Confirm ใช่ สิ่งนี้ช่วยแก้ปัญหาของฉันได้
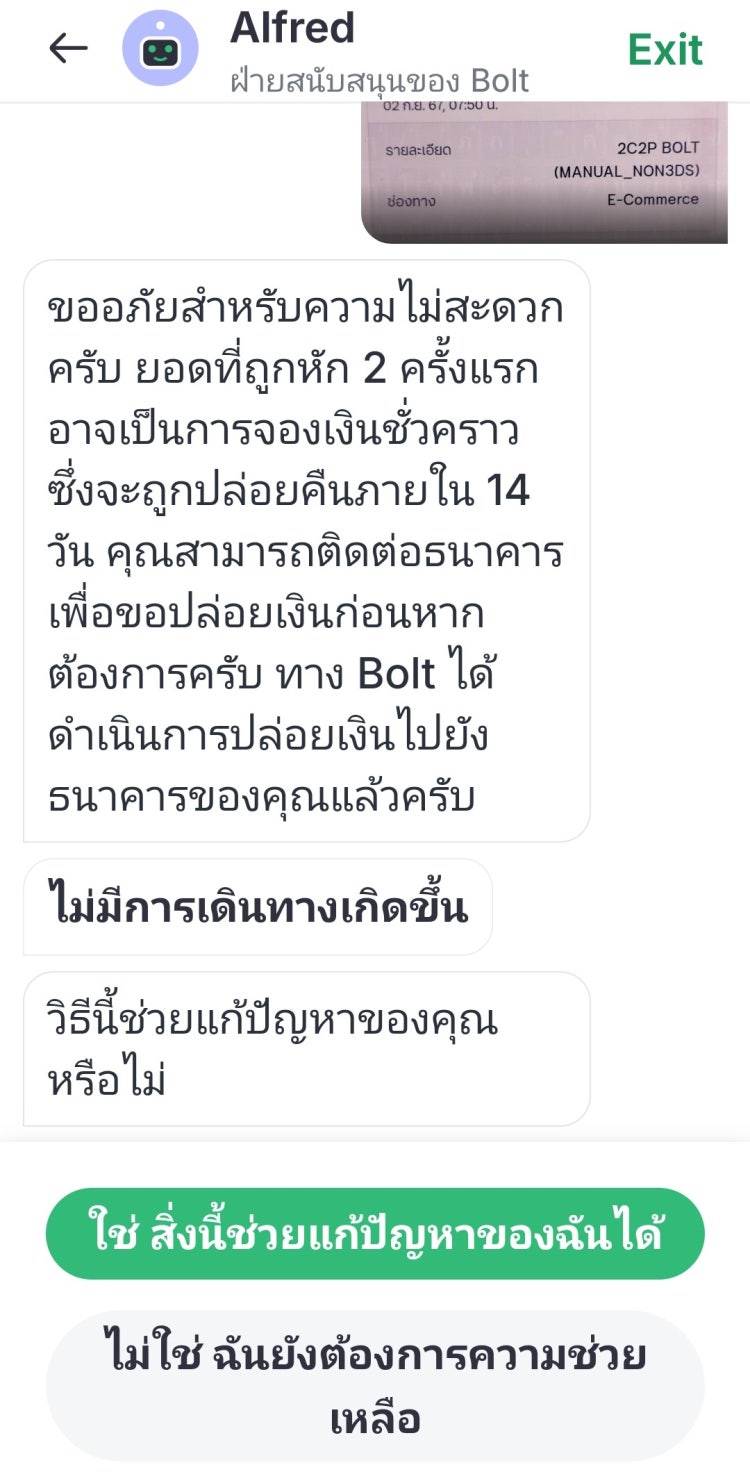This screenshot has width=750, height=1472. (x=375, y=1234)
